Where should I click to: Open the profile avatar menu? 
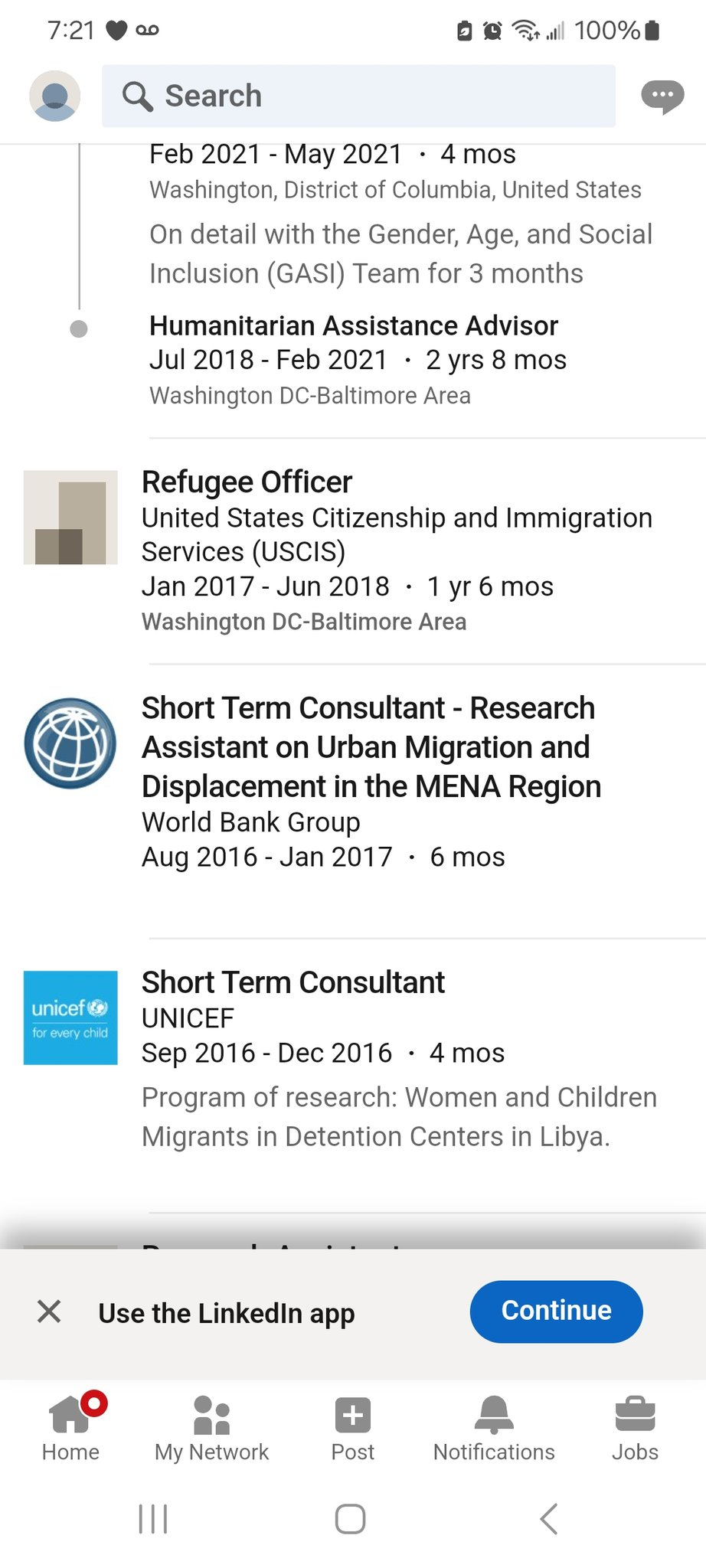click(55, 96)
